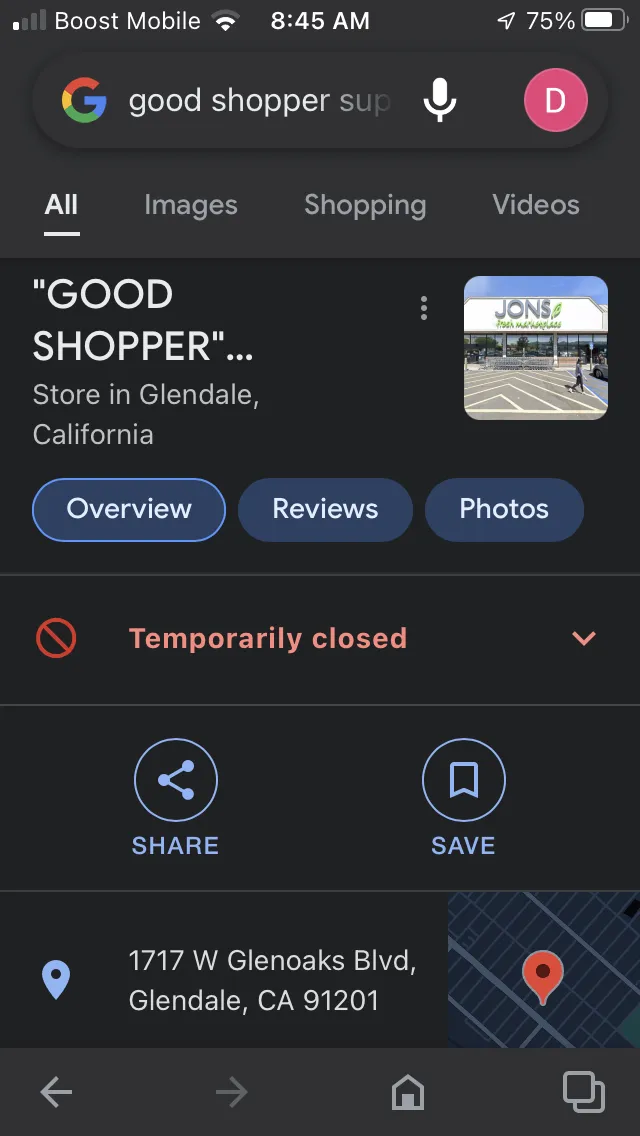Start voice search with the microphone
Viewport: 640px width, 1136px height.
[440, 101]
